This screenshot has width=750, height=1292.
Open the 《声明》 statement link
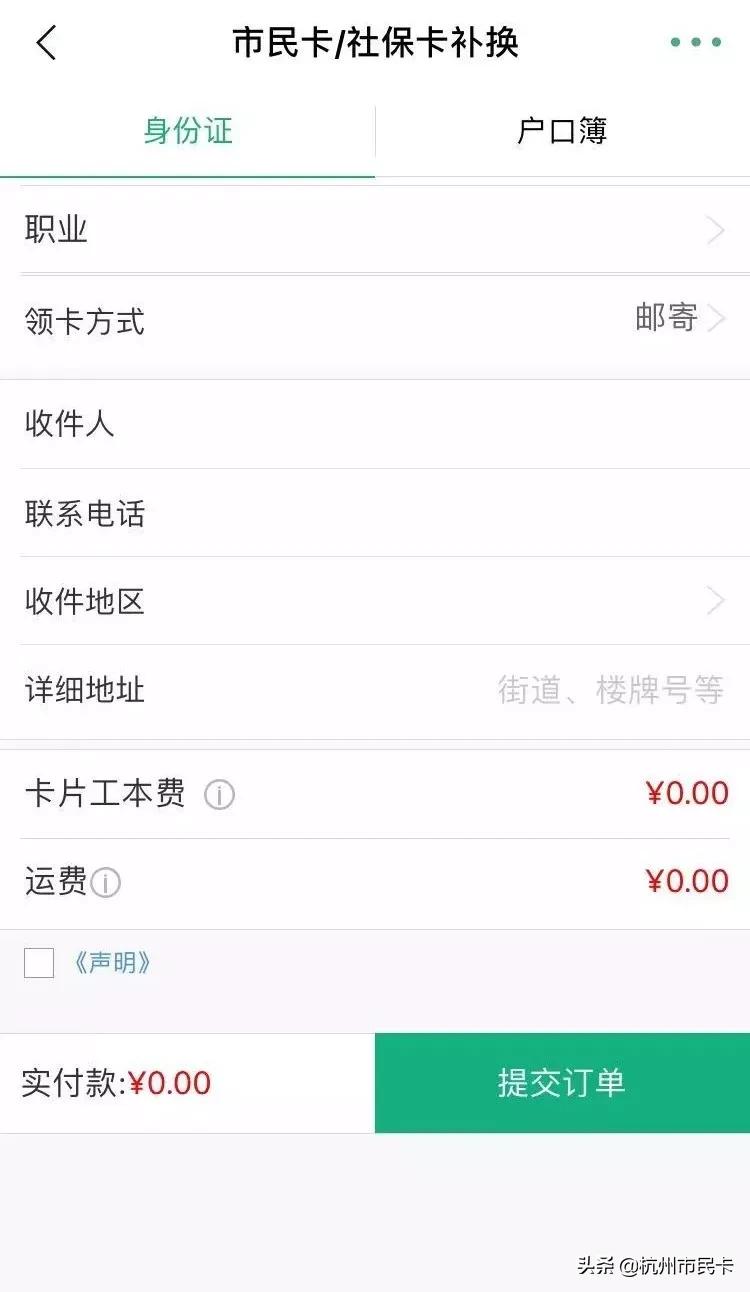113,962
